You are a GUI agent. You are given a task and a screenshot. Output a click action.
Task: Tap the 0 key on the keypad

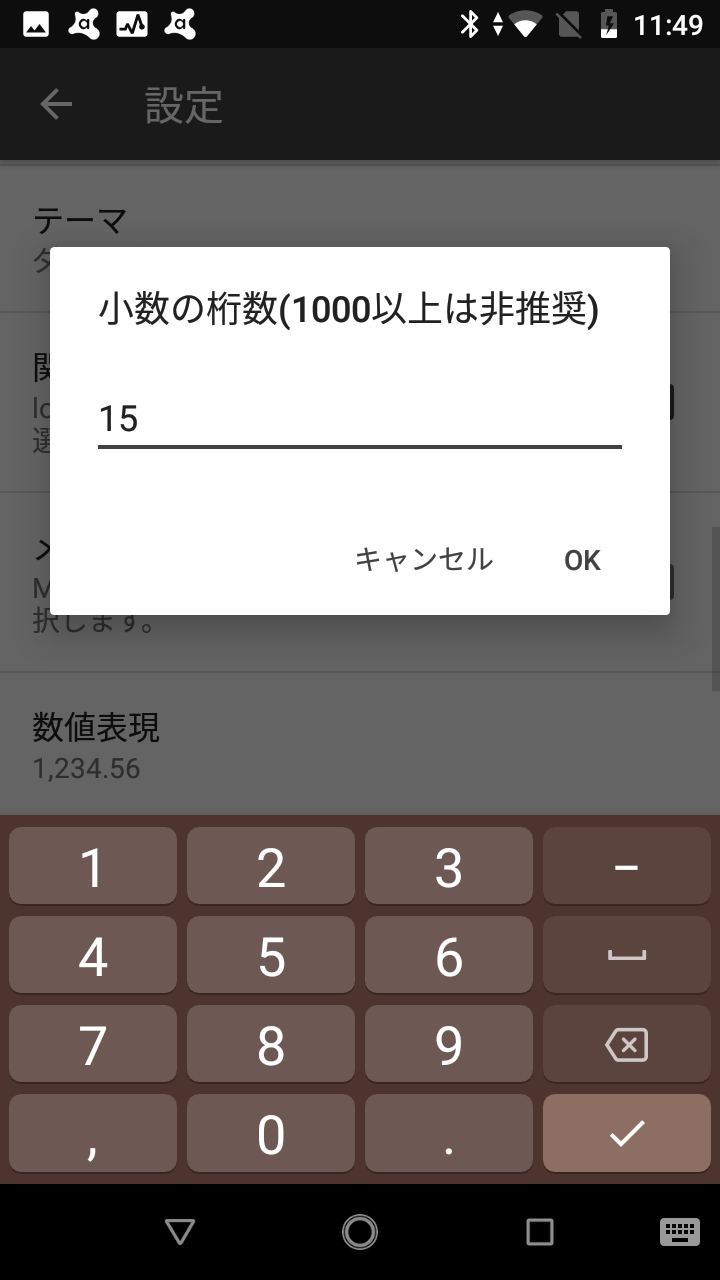click(x=270, y=1132)
